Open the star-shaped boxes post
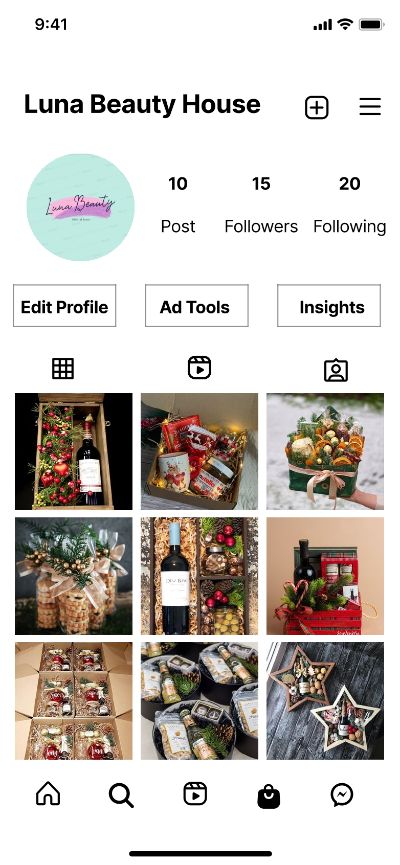Screen dimensions: 400x865 [x=325, y=701]
